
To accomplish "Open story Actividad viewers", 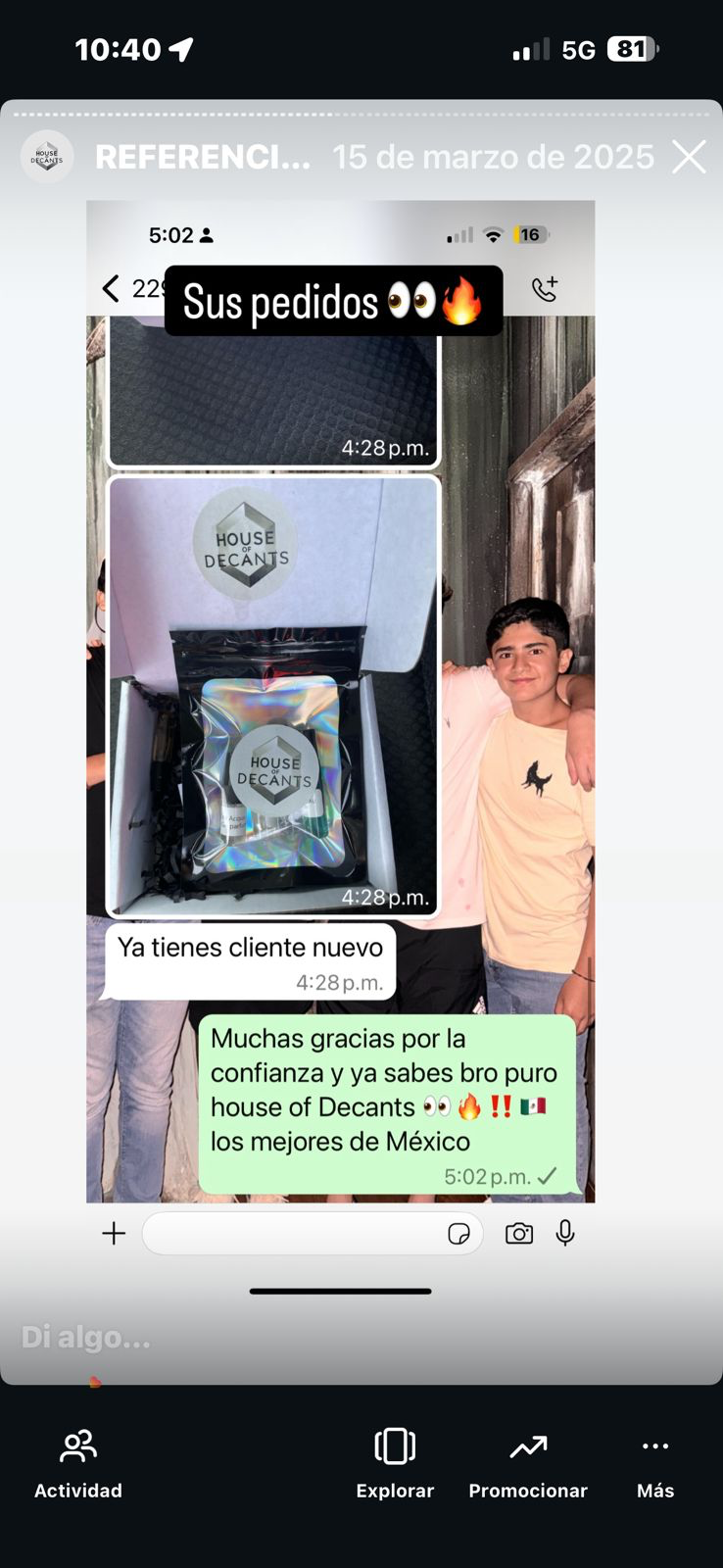I will click(x=78, y=1463).
